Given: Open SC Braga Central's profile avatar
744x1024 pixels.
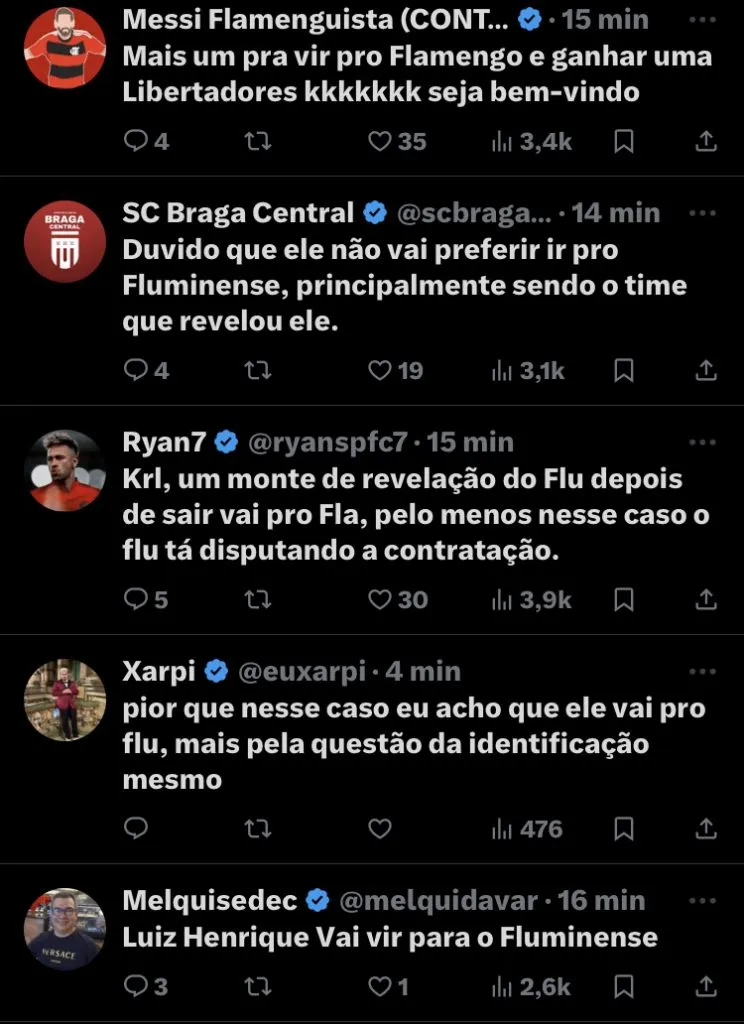Looking at the screenshot, I should (x=65, y=241).
